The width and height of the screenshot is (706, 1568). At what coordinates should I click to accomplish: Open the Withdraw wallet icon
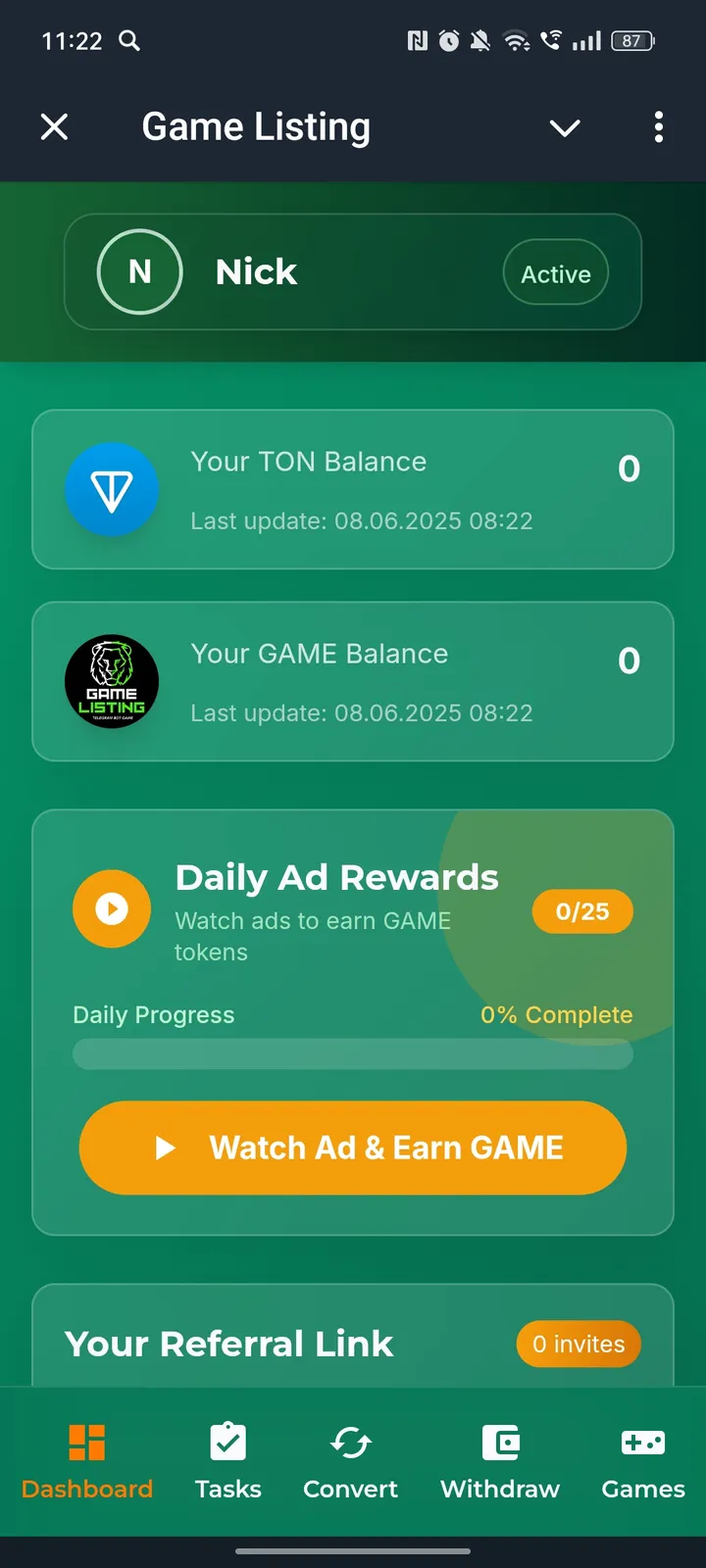[x=499, y=1441]
